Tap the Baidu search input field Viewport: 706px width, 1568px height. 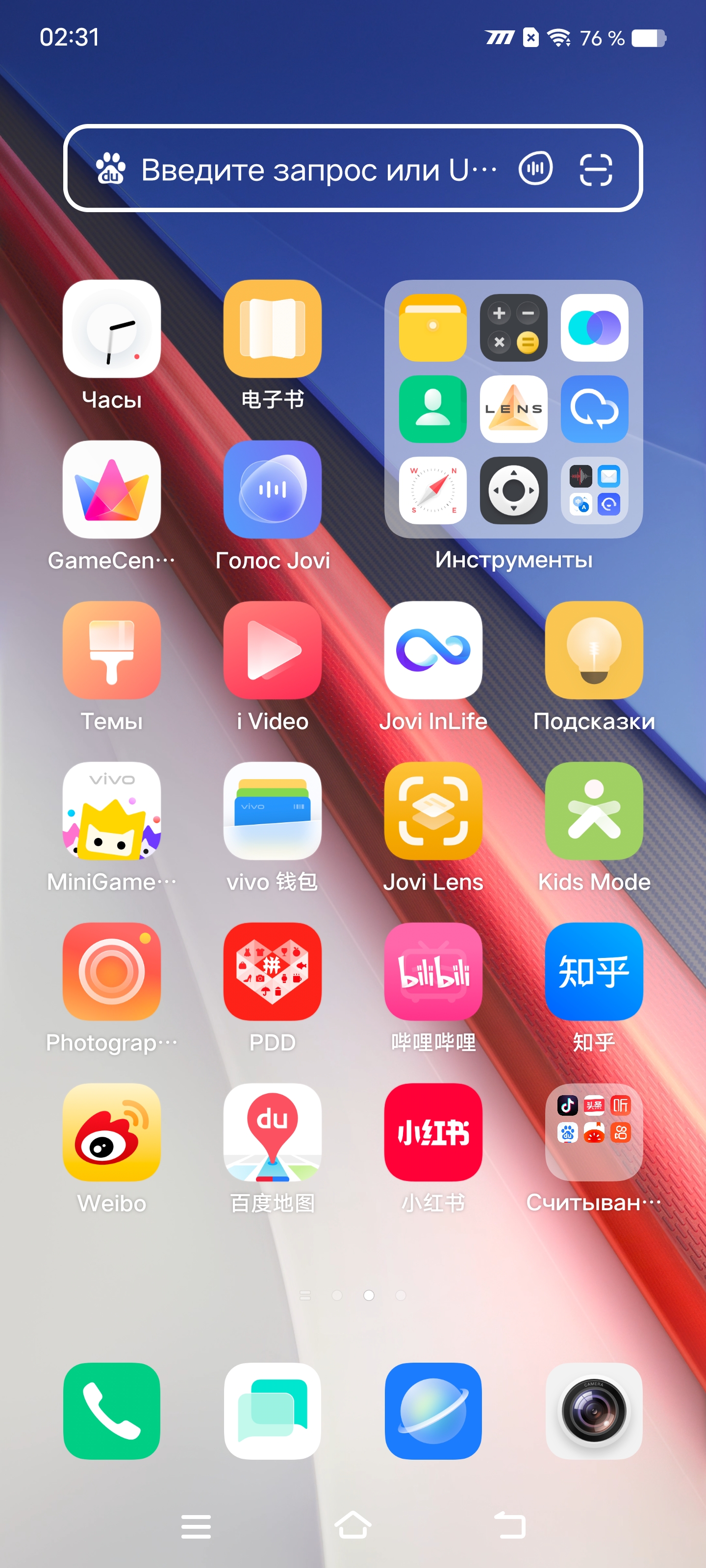point(317,169)
